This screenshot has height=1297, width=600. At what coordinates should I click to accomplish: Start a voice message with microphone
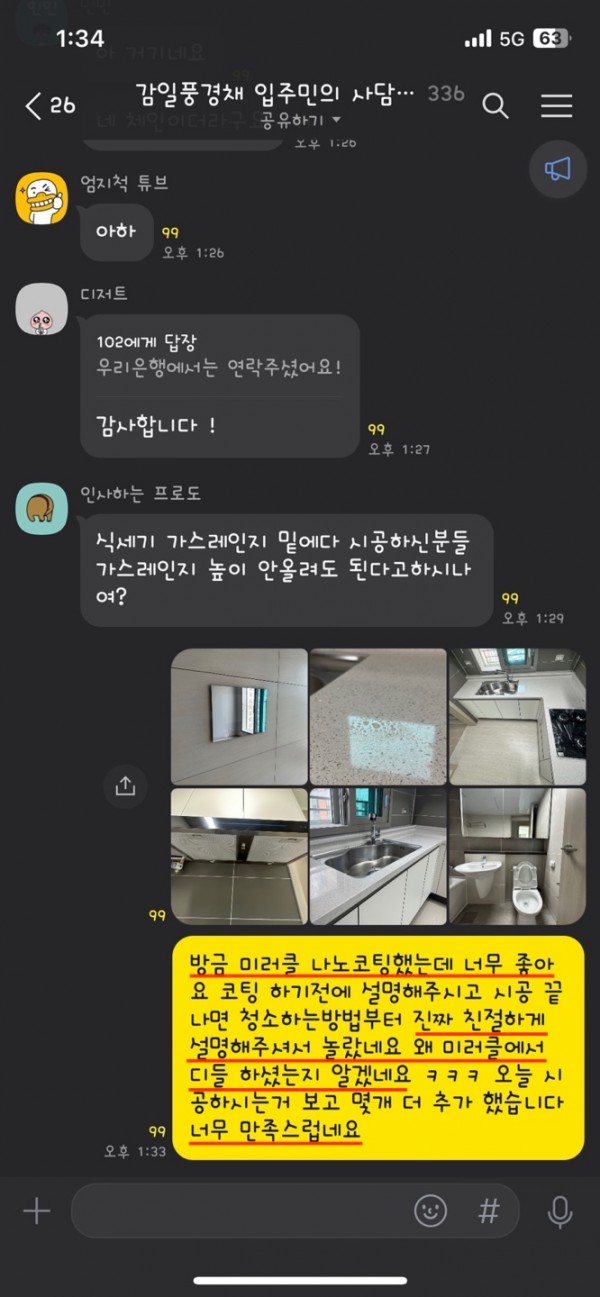(x=559, y=1212)
